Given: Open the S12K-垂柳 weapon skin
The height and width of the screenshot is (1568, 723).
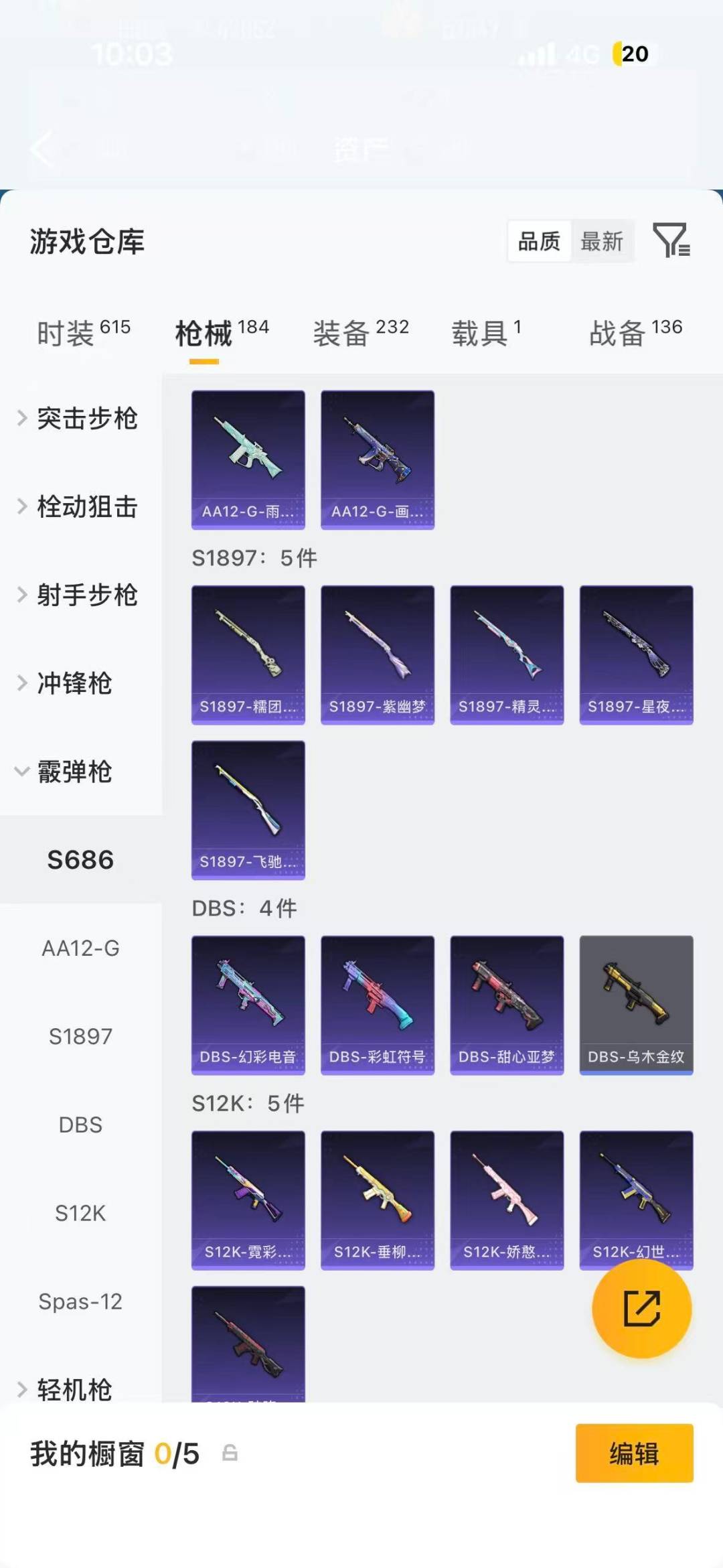Looking at the screenshot, I should (x=377, y=1199).
